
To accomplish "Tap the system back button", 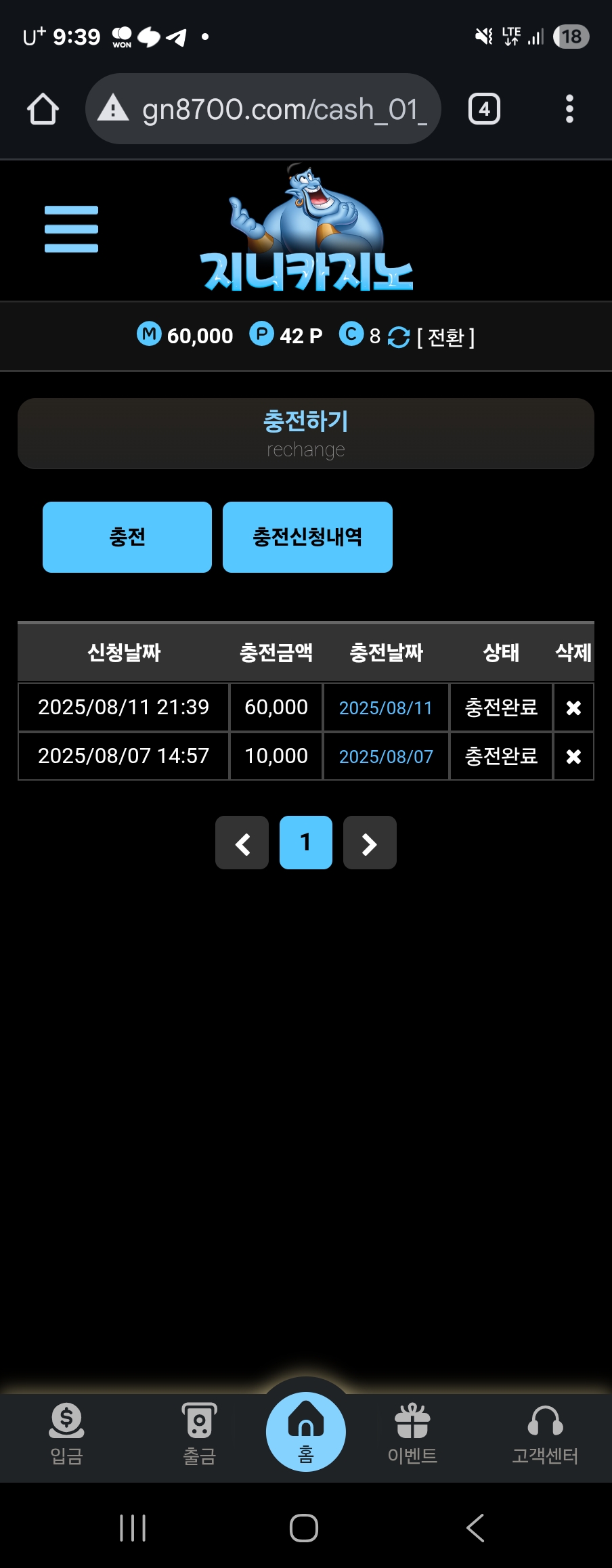I will tap(475, 1527).
